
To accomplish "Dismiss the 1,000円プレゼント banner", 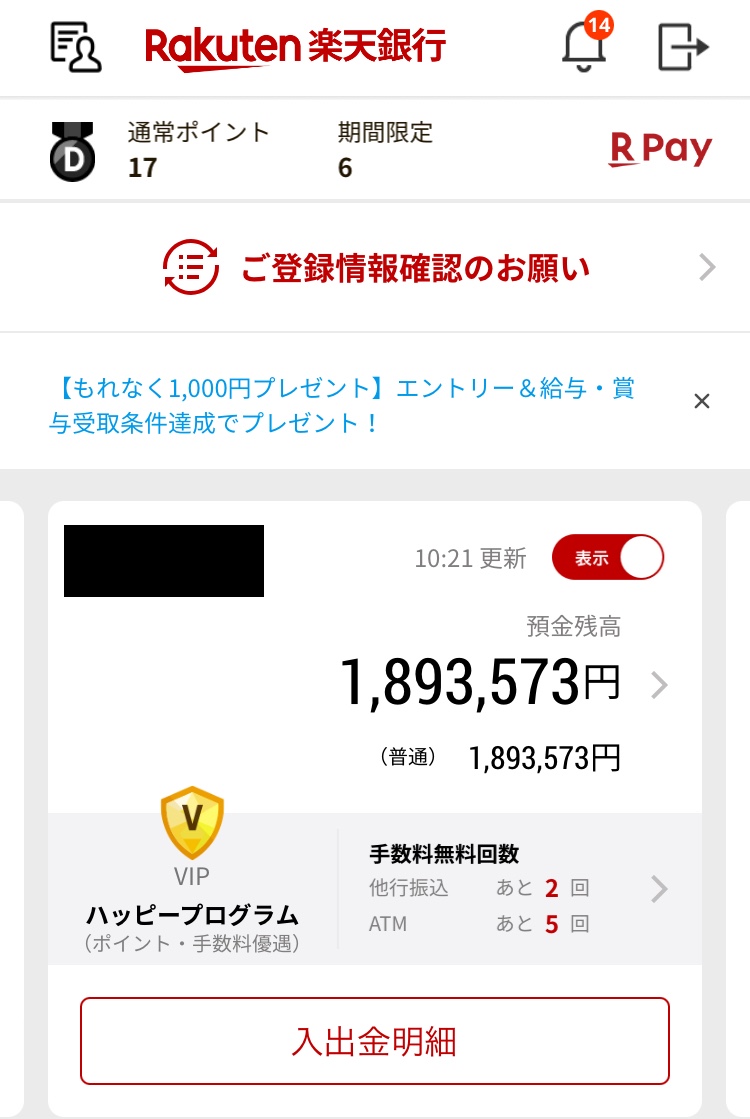I will pos(702,402).
